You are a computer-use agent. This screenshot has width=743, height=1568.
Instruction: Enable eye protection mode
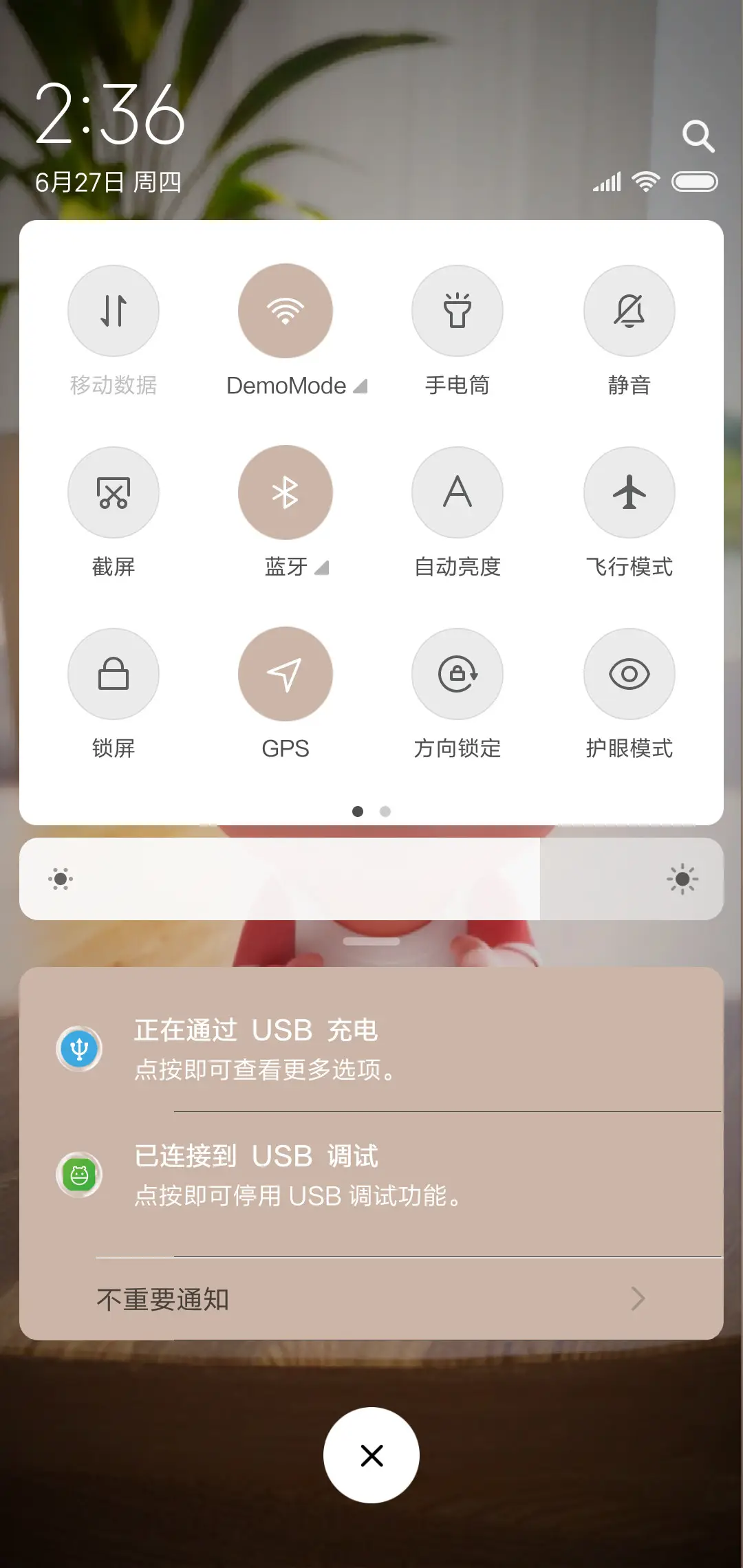[x=629, y=674]
